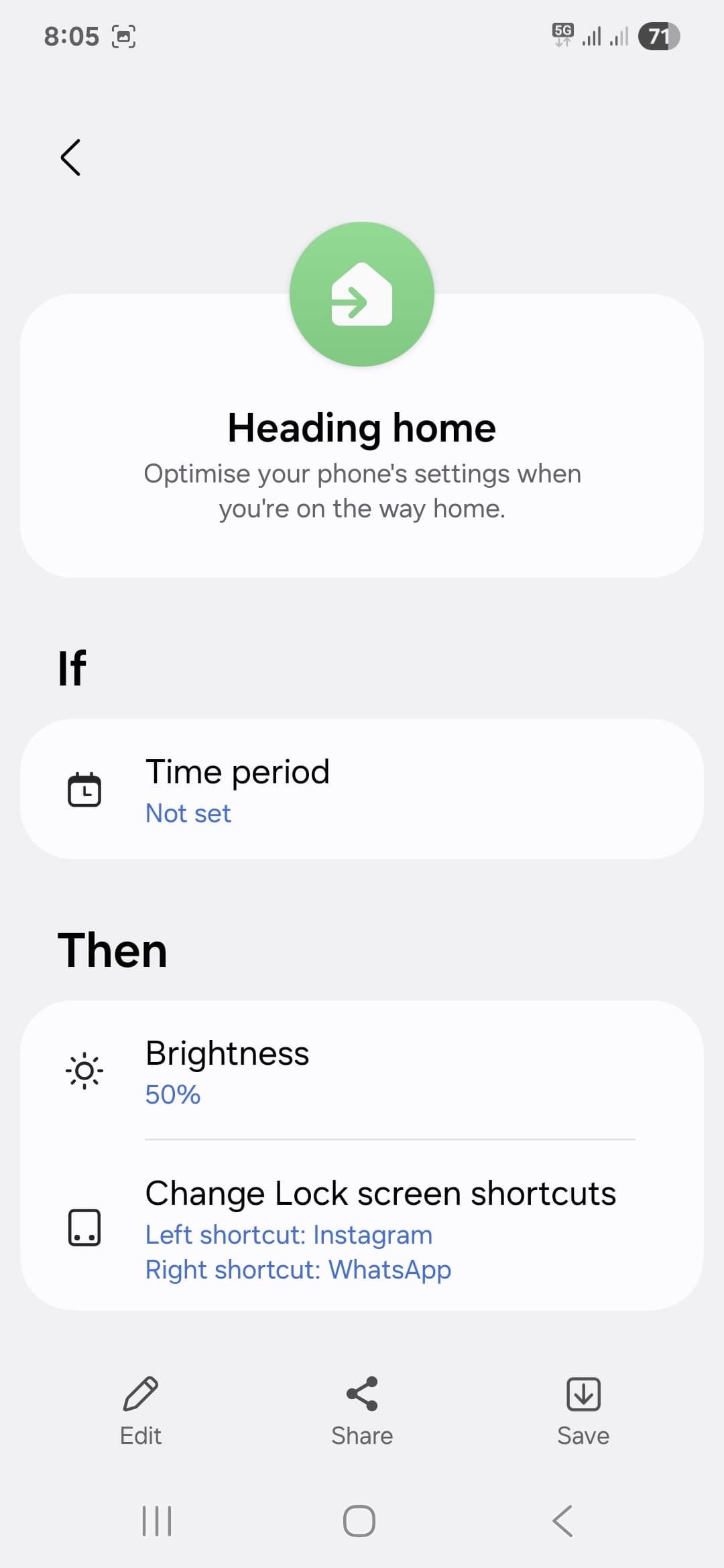The image size is (724, 1568).
Task: Open Recents from the navigation bar
Action: [x=156, y=1520]
